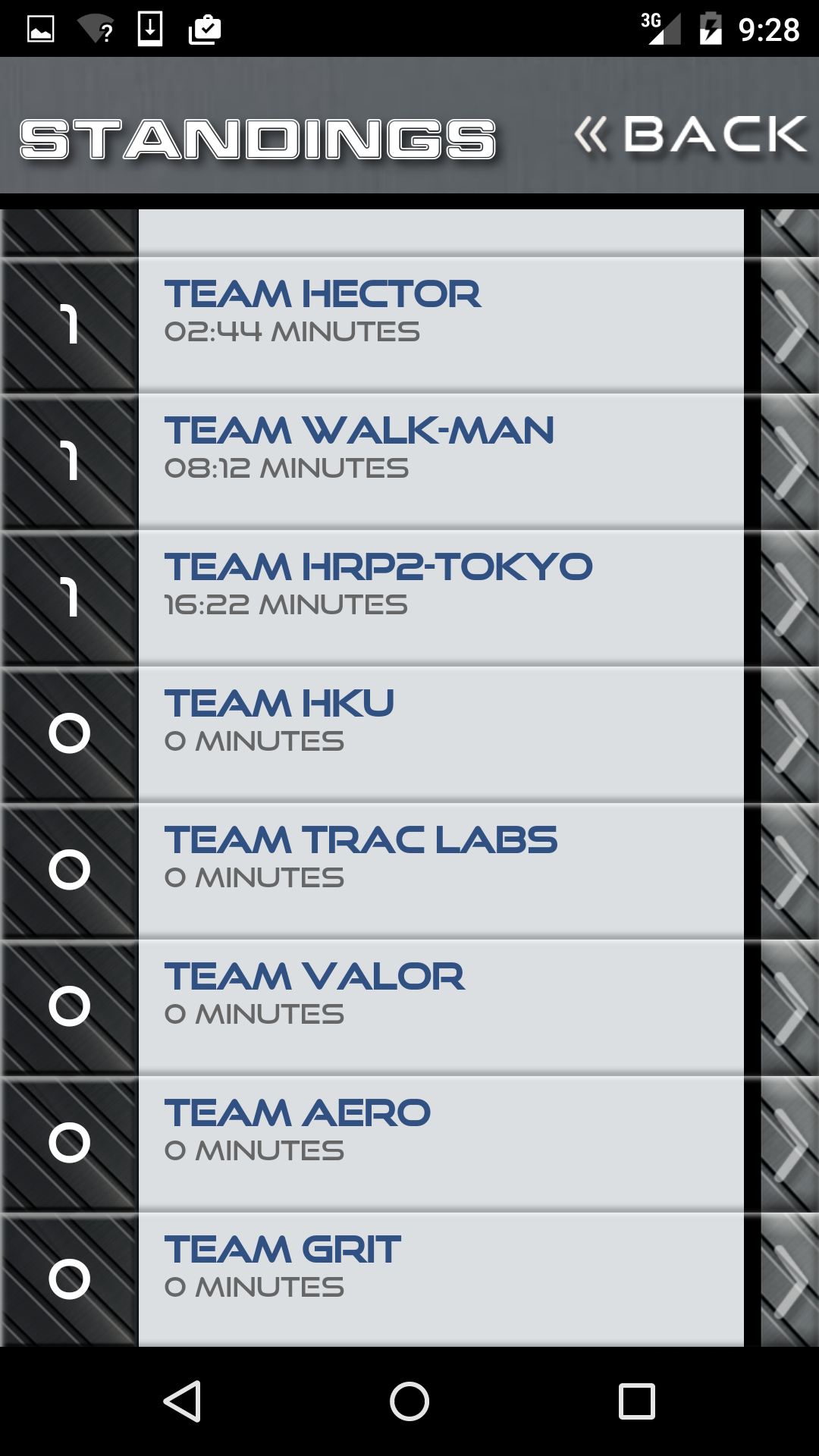This screenshot has width=819, height=1456.
Task: Open the recent apps overview
Action: coord(637,1401)
